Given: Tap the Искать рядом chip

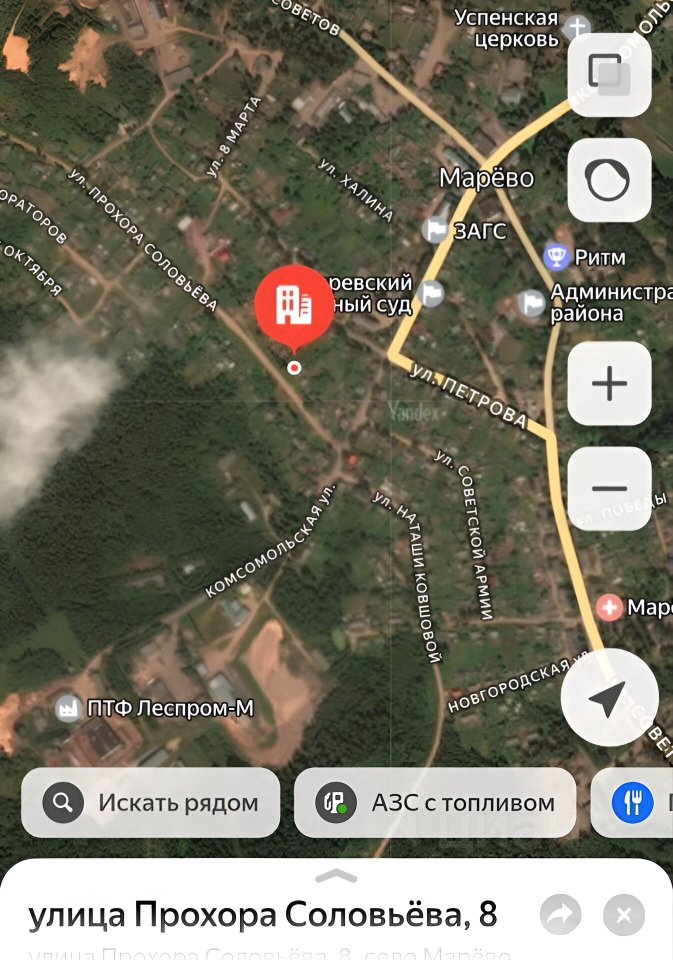Looking at the screenshot, I should pos(151,803).
